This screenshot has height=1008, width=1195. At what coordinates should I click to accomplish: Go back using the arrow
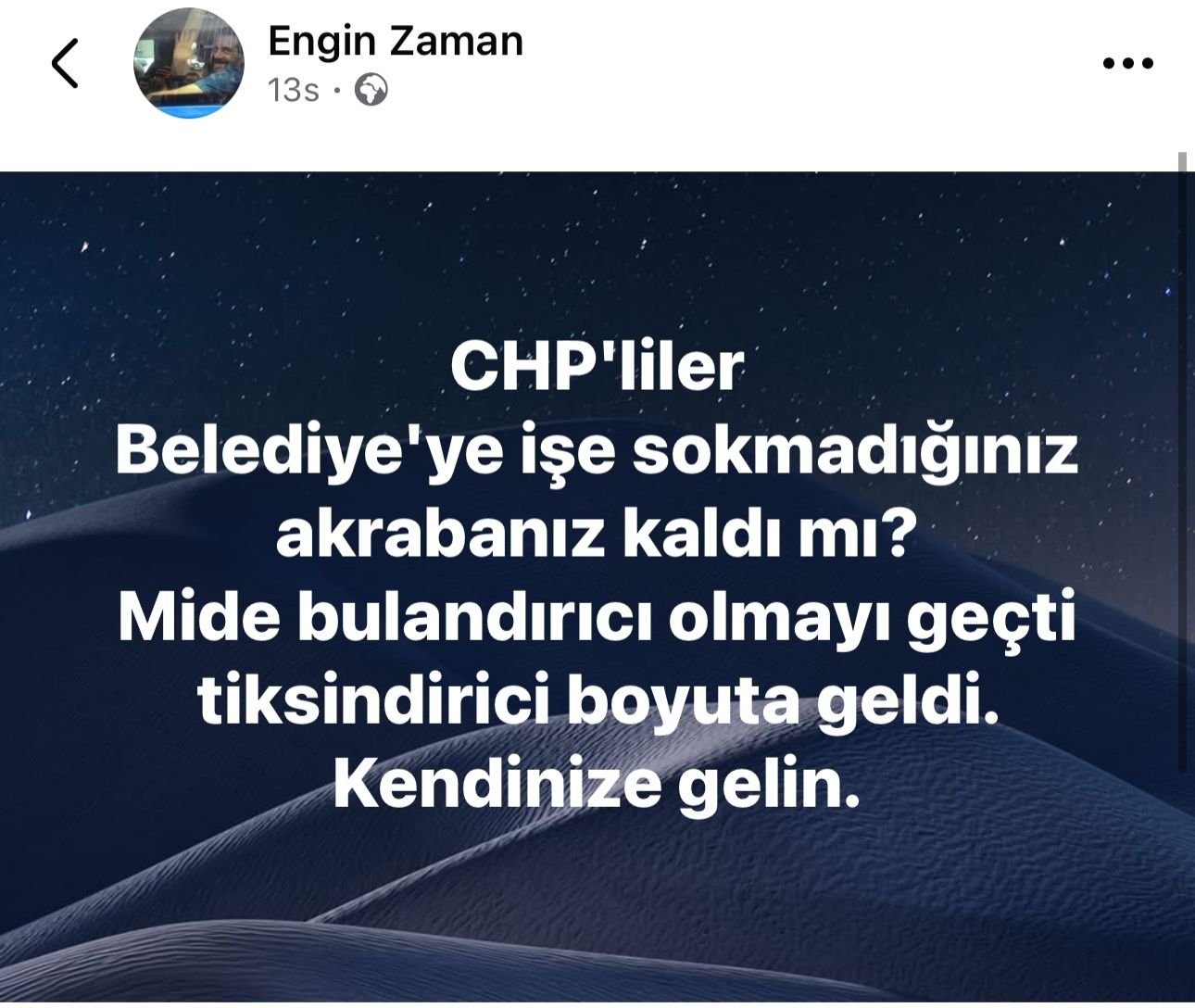(65, 64)
